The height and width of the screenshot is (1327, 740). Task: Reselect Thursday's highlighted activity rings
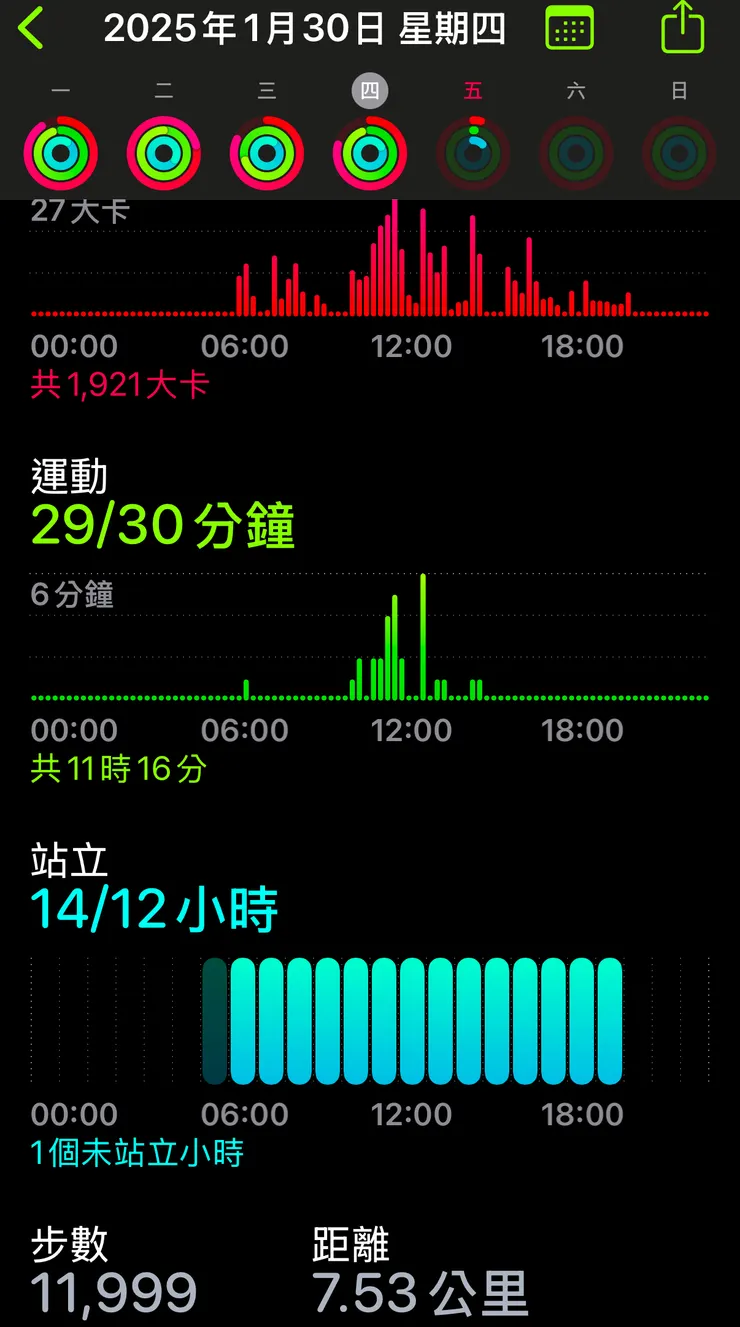pyautogui.click(x=370, y=150)
